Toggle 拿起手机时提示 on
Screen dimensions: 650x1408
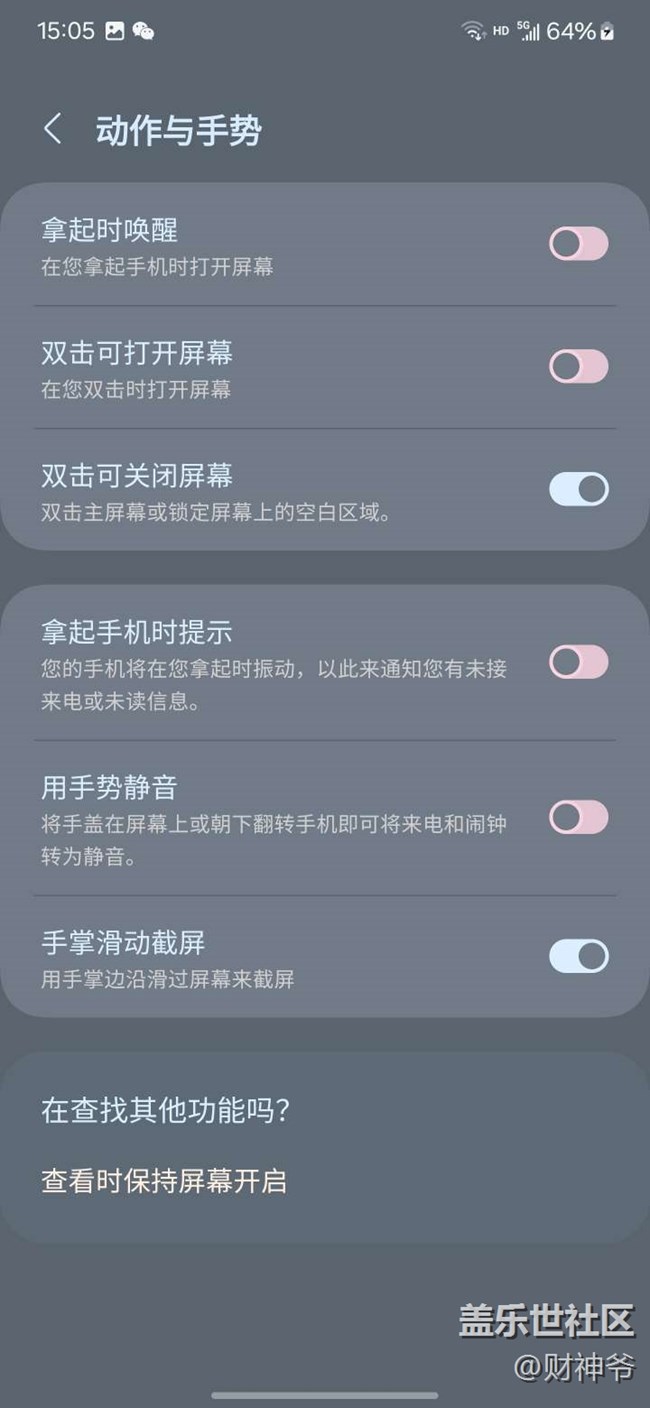579,662
